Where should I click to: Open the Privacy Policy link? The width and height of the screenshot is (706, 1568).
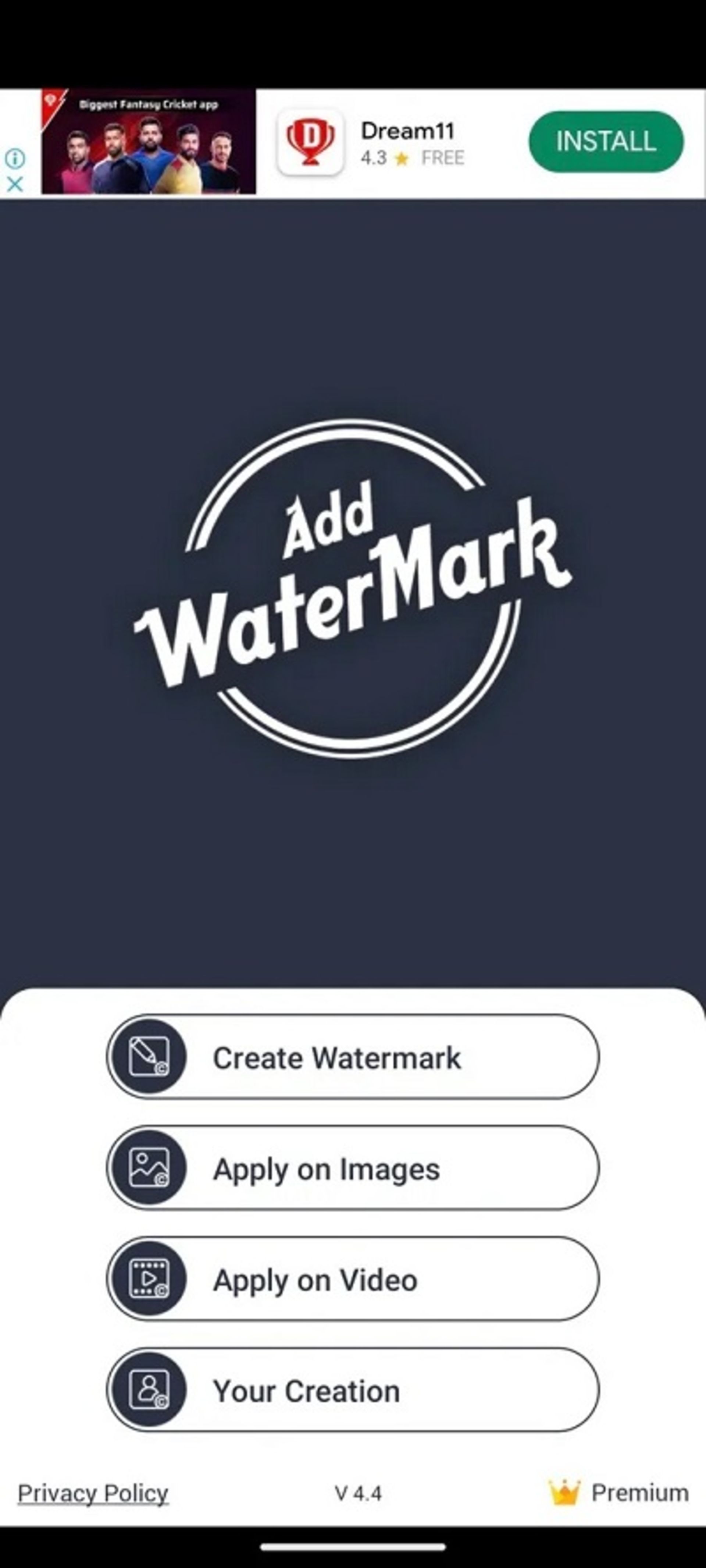pos(93,1493)
